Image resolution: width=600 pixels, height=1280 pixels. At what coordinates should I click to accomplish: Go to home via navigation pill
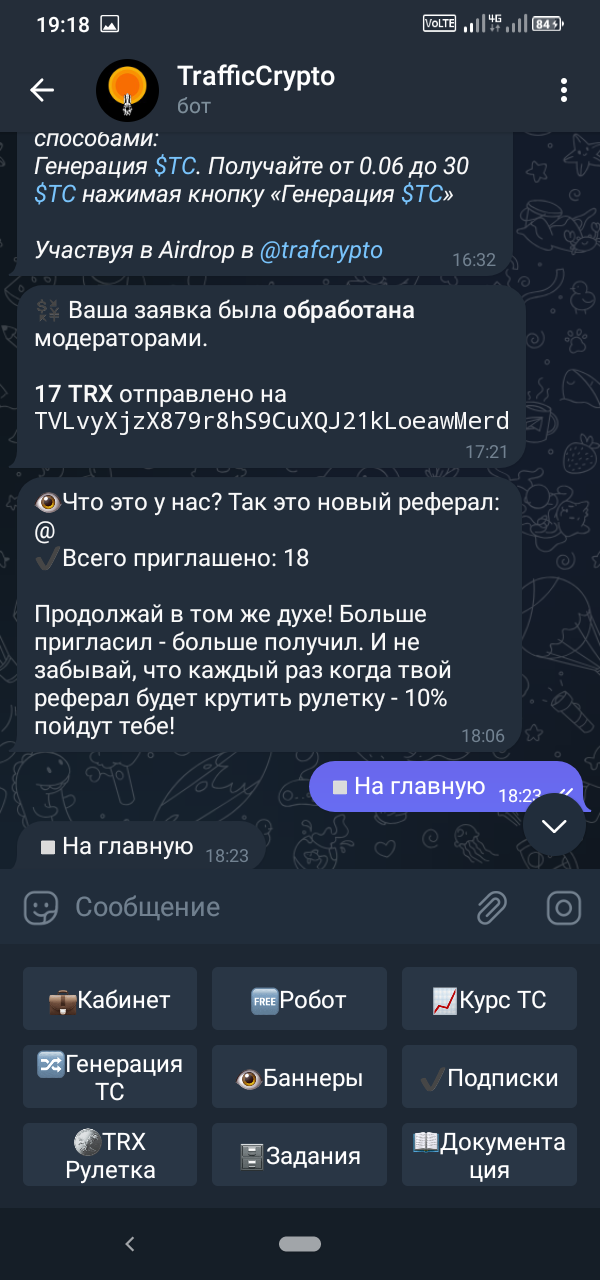coord(299,1243)
